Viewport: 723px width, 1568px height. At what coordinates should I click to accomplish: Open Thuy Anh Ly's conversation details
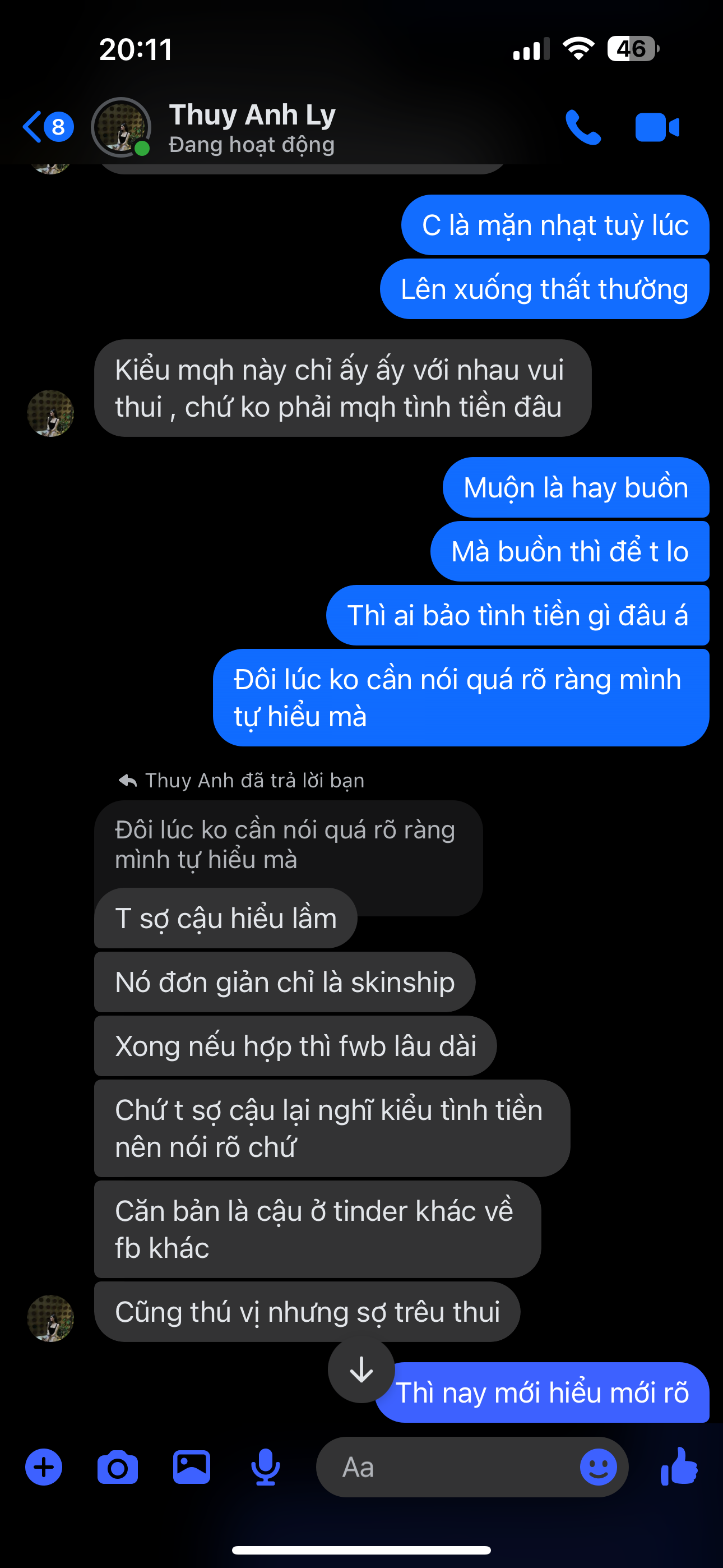pyautogui.click(x=252, y=127)
